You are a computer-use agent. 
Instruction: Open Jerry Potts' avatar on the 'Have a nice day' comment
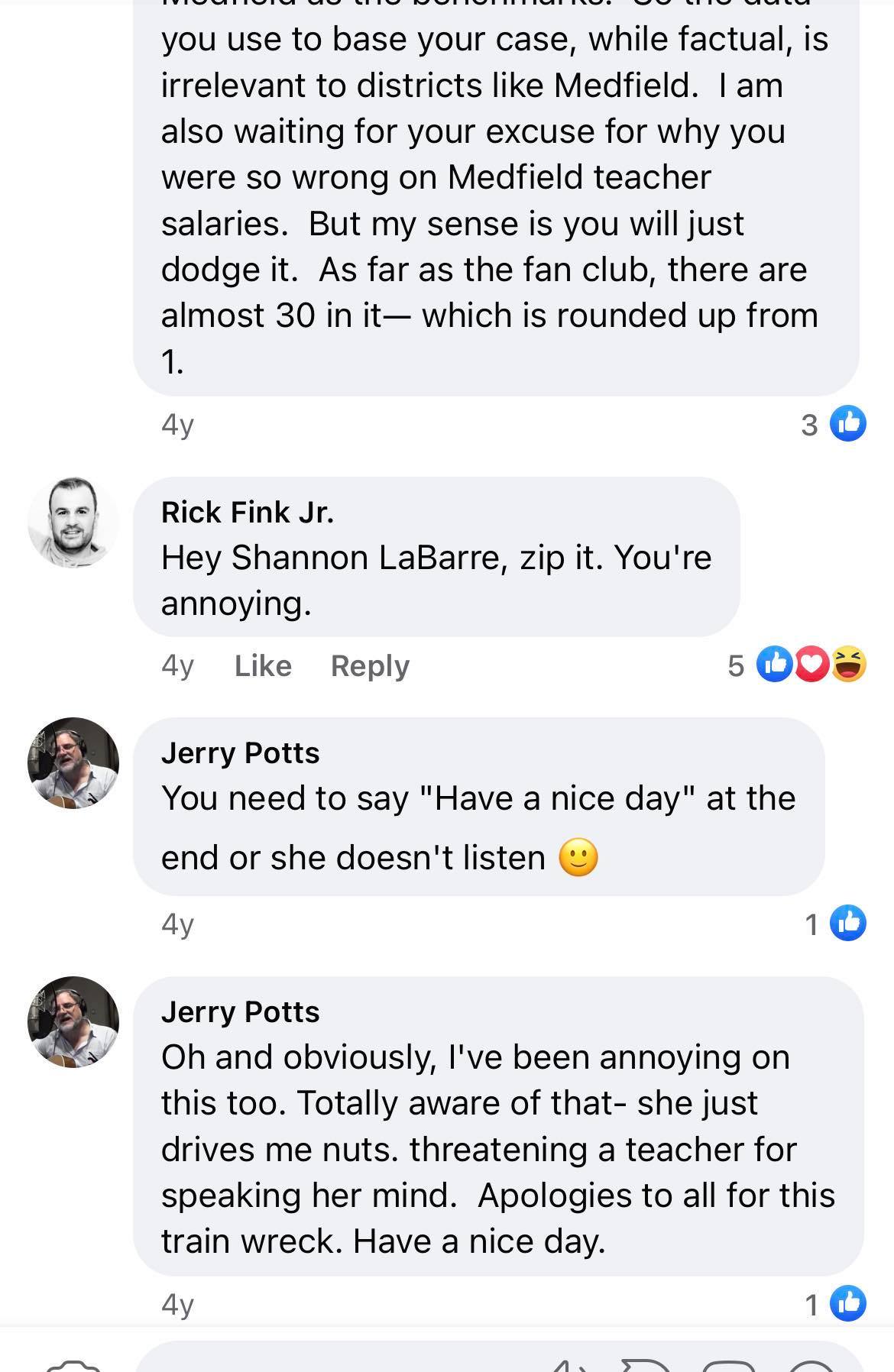pyautogui.click(x=73, y=763)
